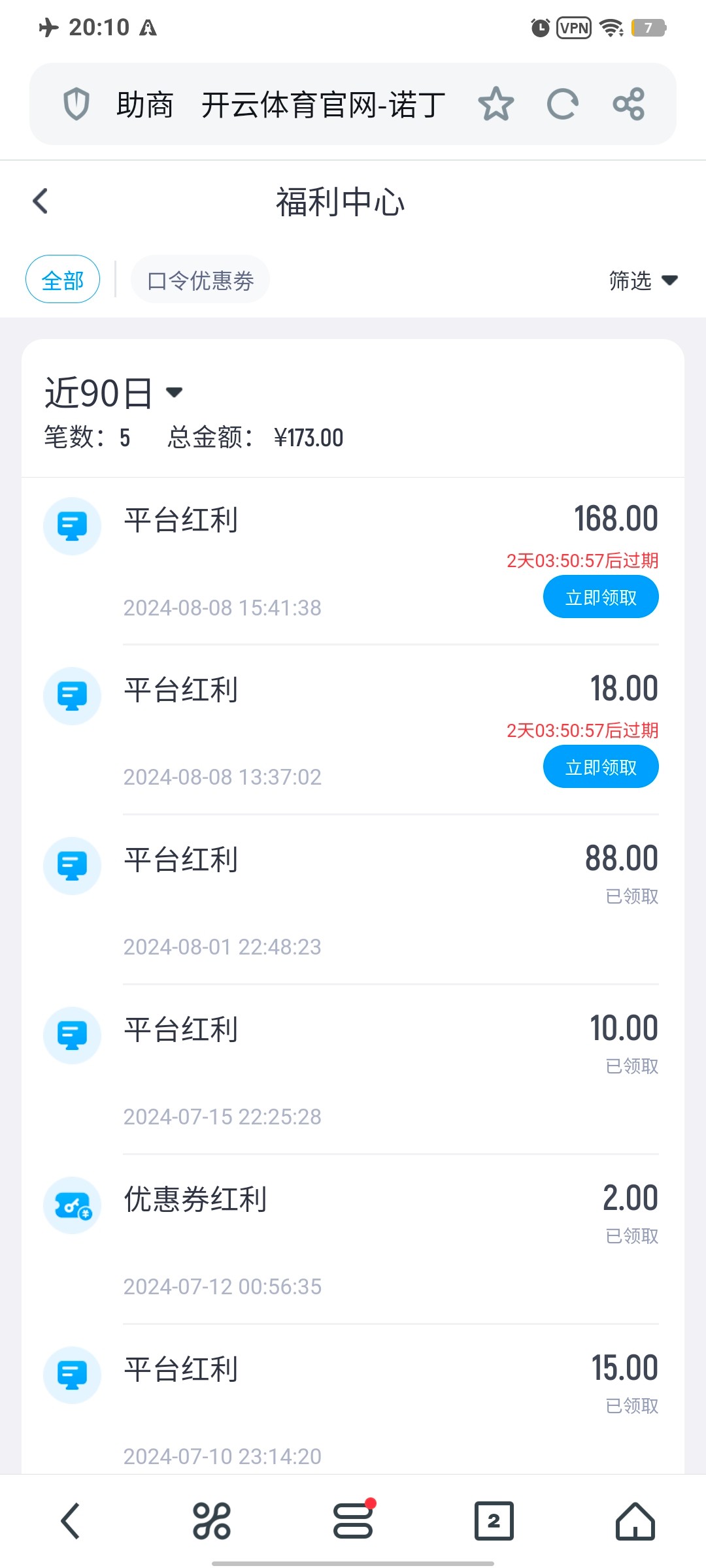Share this page via browser share icon
Viewport: 706px width, 1568px height.
pyautogui.click(x=629, y=105)
